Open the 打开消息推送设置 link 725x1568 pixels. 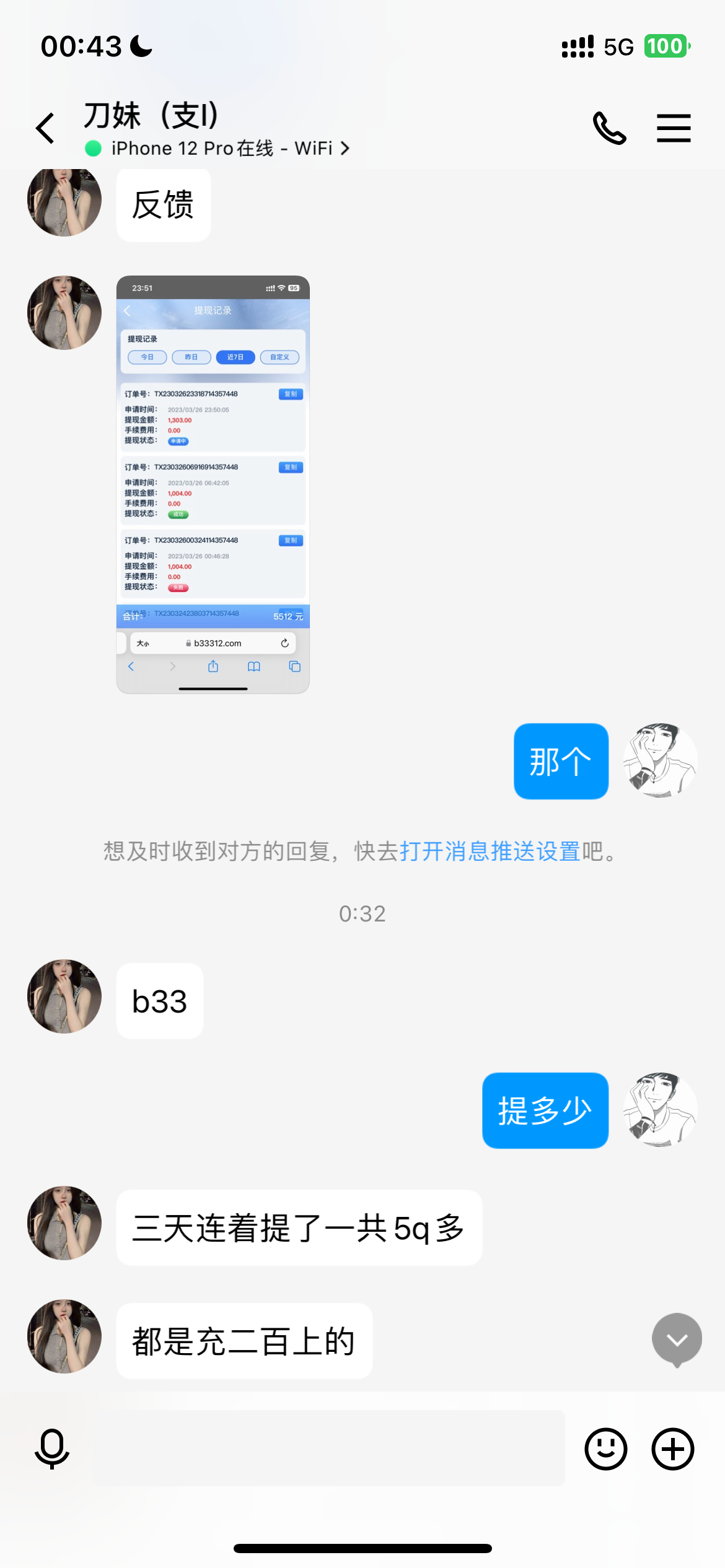[490, 851]
